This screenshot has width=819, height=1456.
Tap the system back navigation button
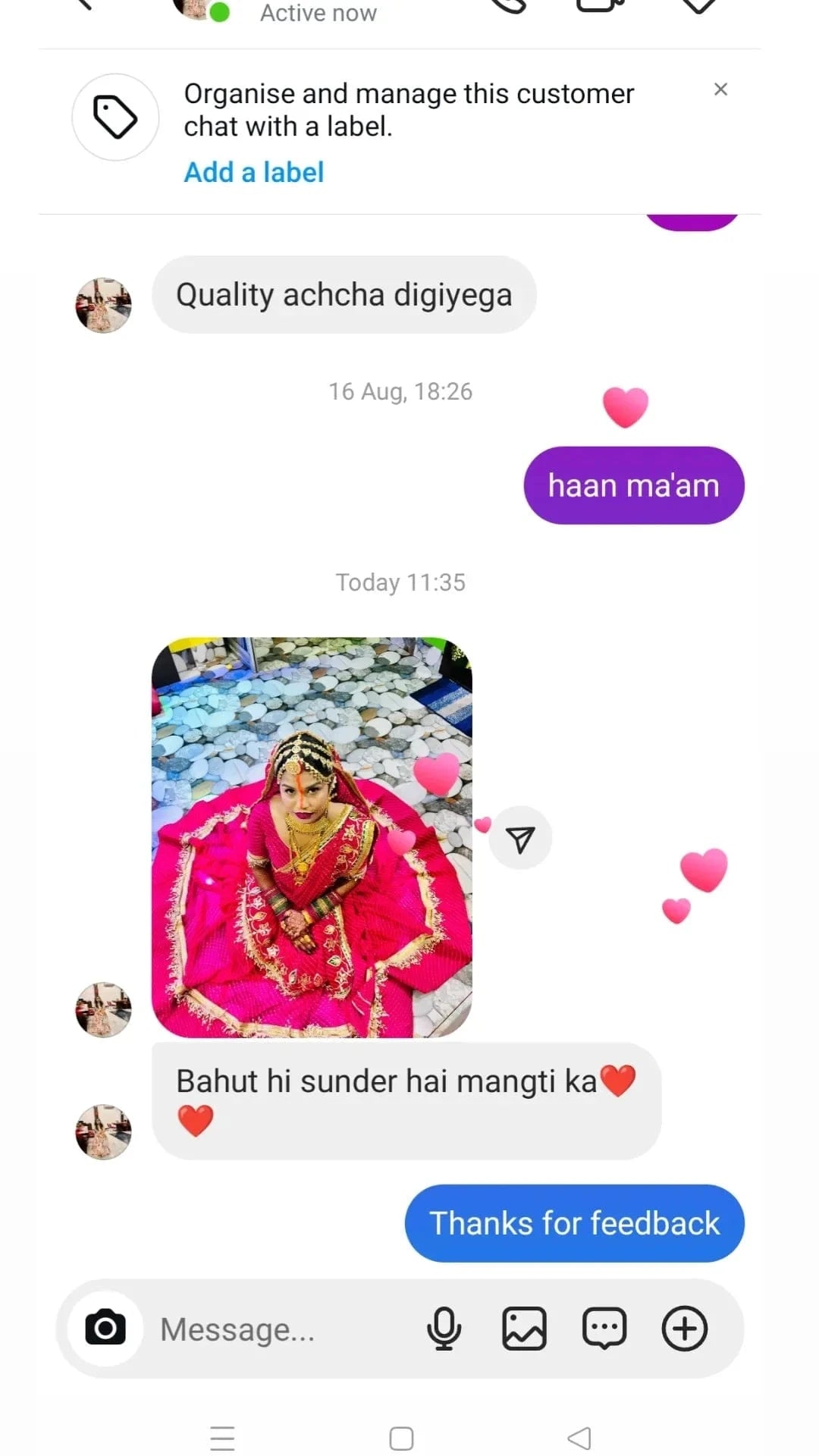[x=579, y=1438]
